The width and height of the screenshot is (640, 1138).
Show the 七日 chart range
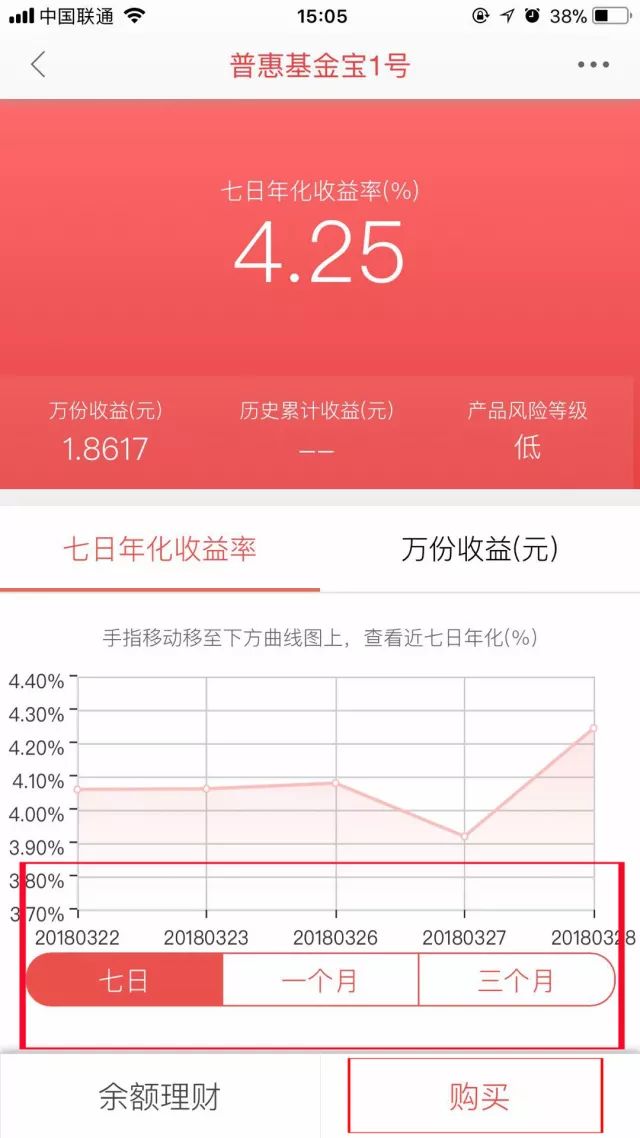[x=124, y=979]
